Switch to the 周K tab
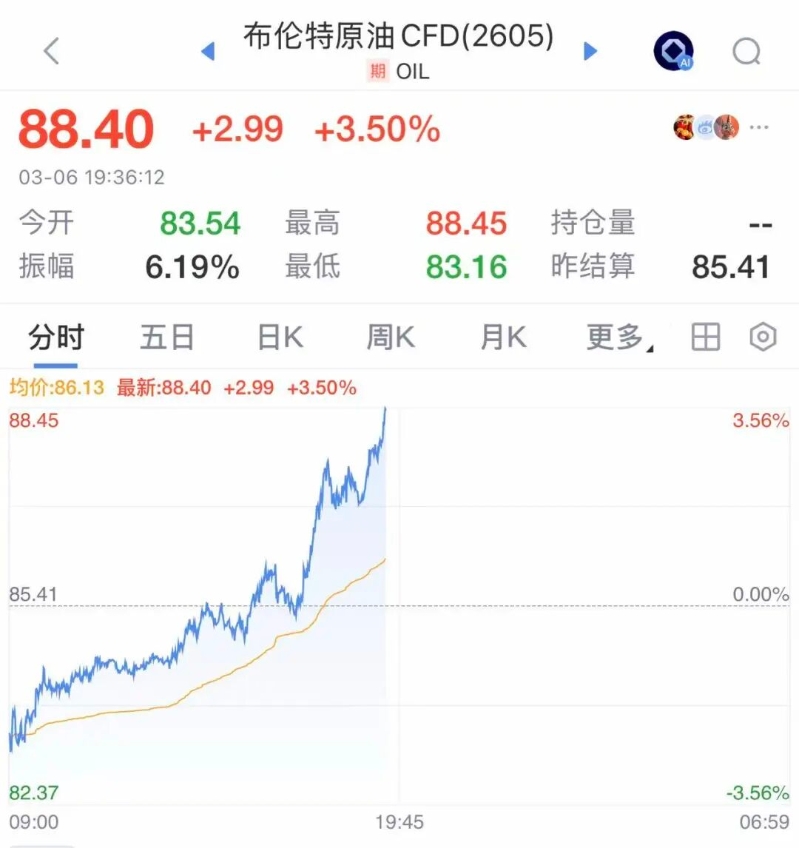 388,337
